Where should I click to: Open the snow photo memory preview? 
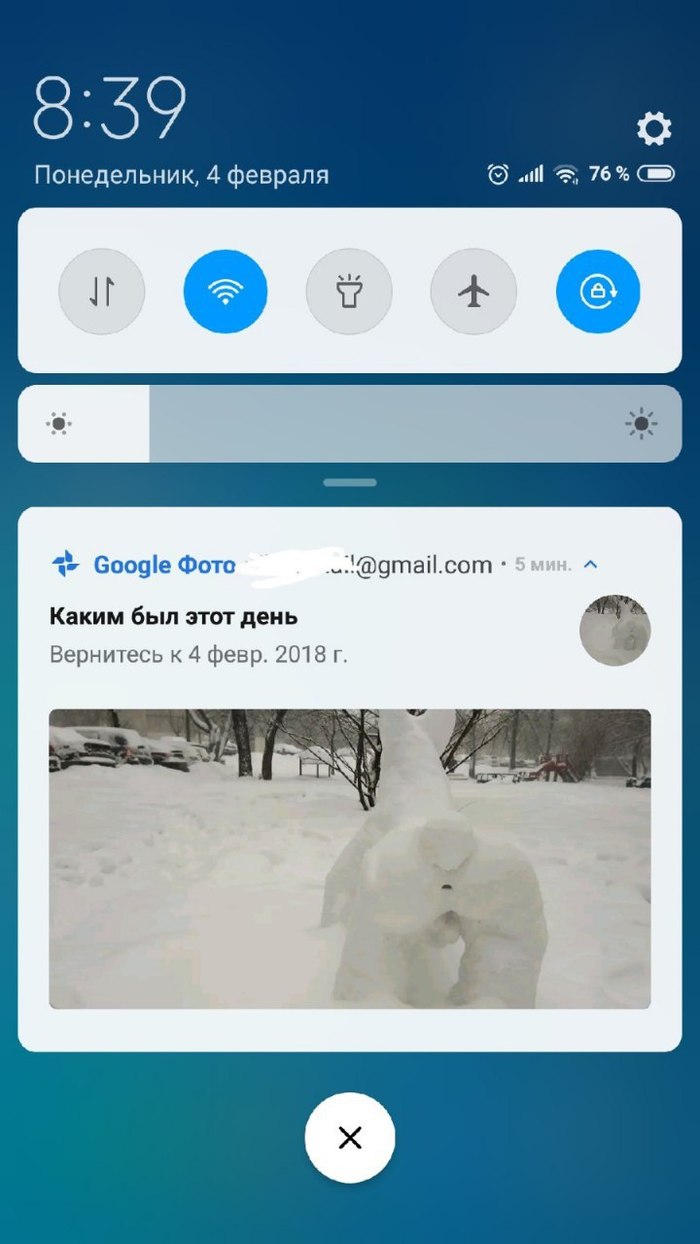[x=349, y=858]
